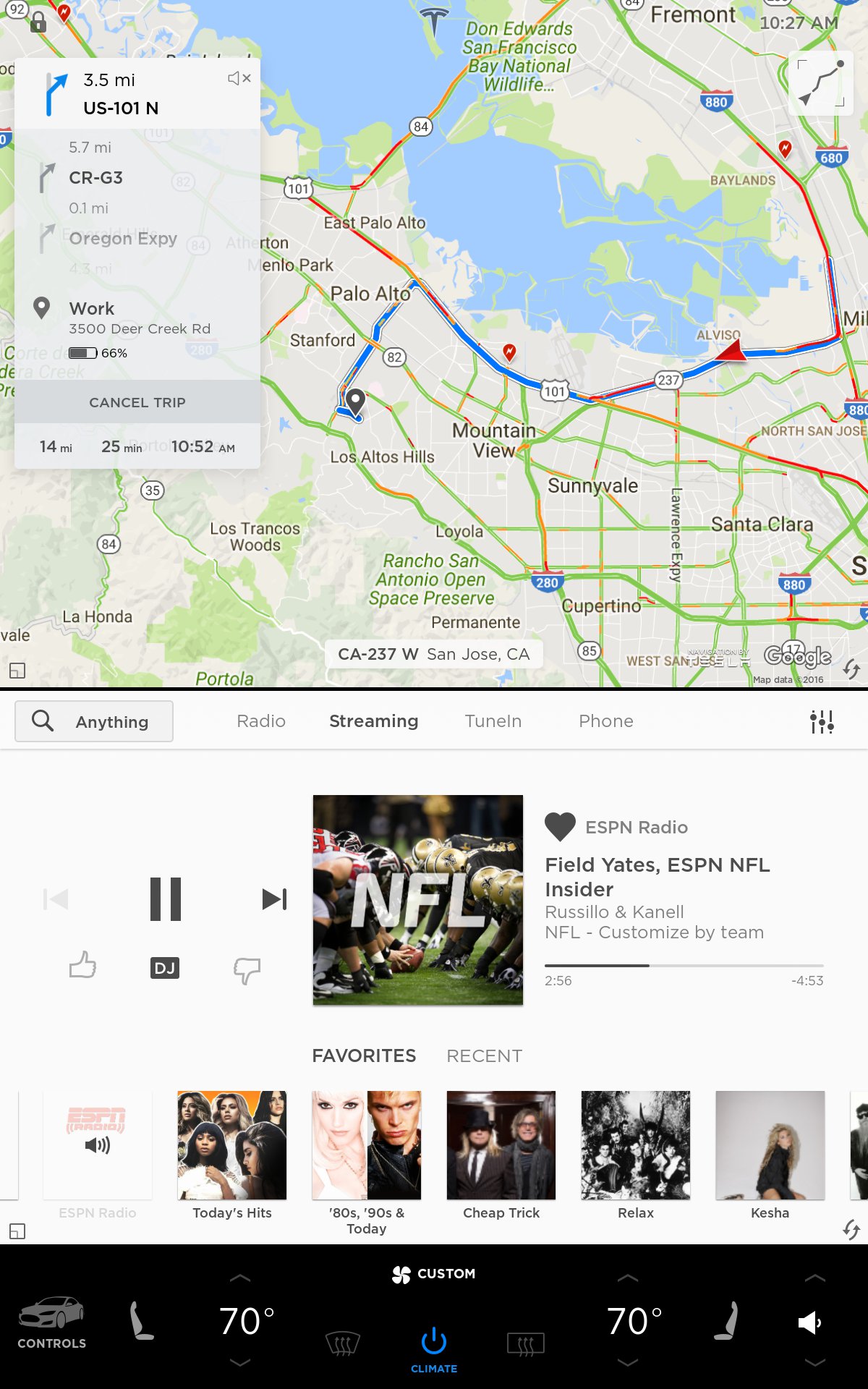868x1389 pixels.
Task: Open audio equalizer settings
Action: click(x=822, y=721)
